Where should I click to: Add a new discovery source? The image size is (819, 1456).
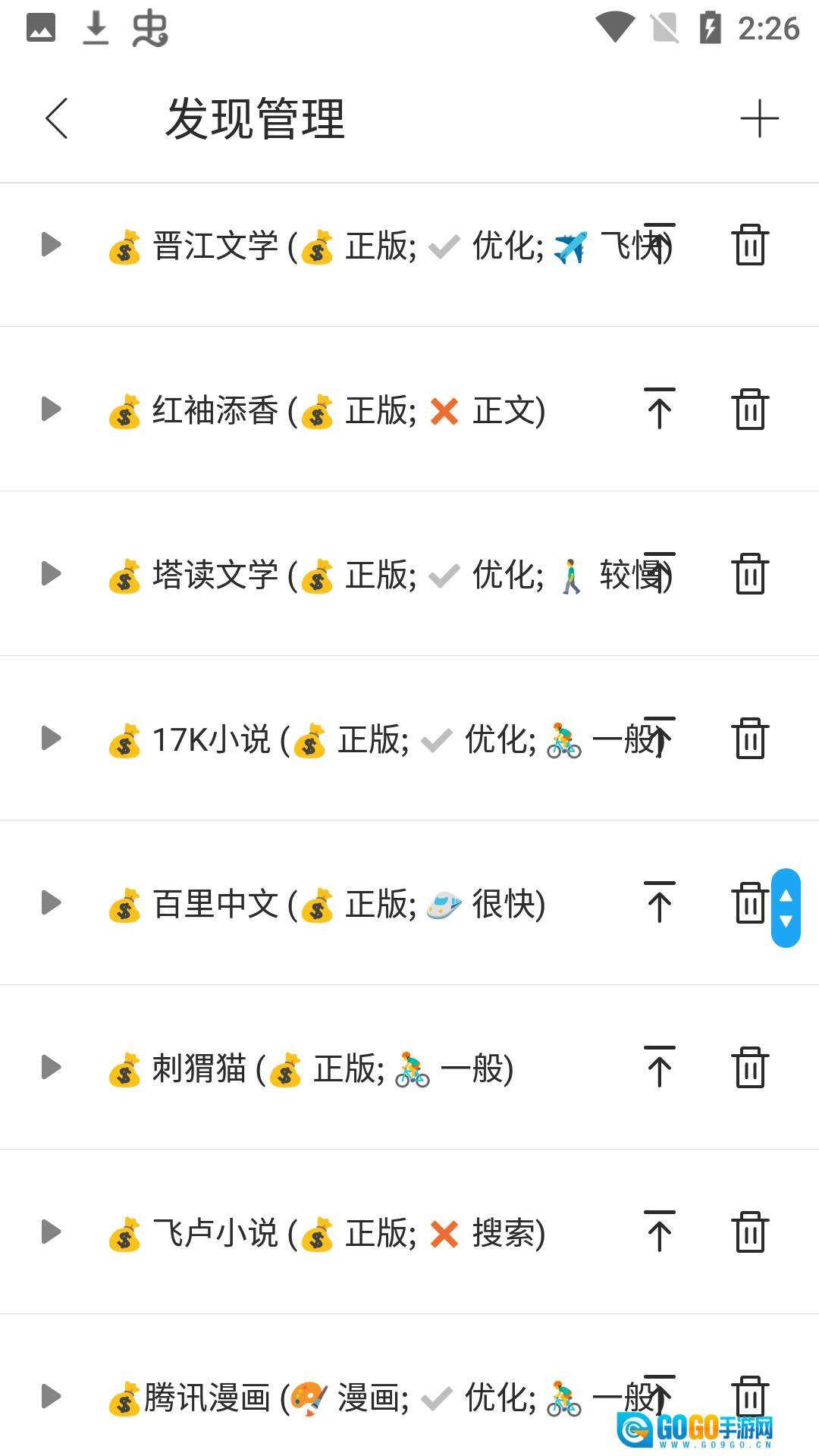pos(759,119)
